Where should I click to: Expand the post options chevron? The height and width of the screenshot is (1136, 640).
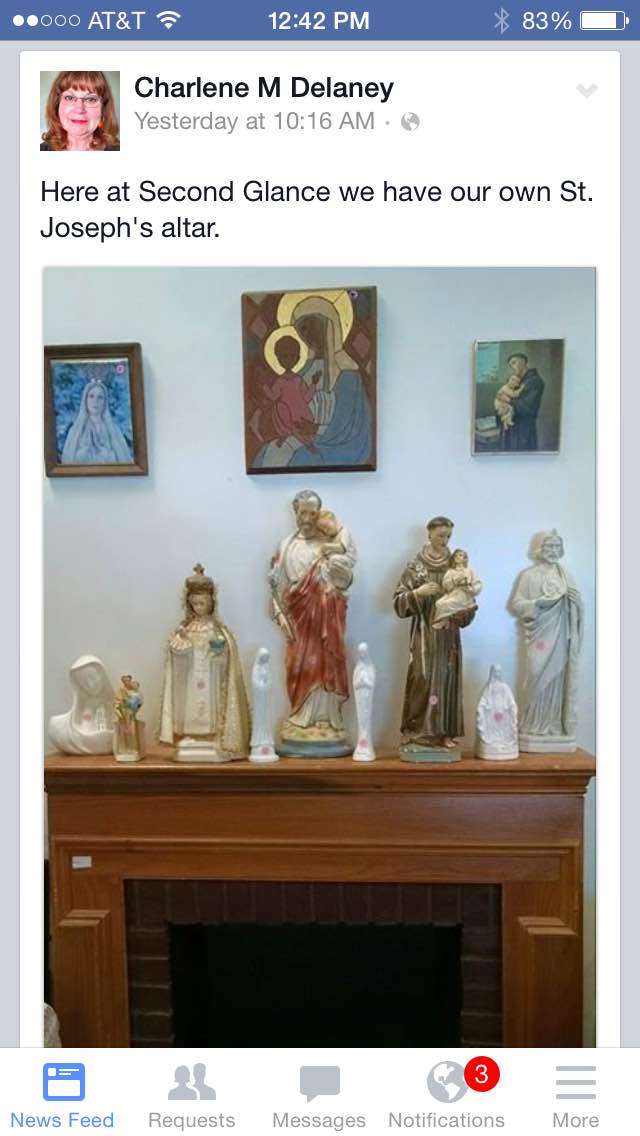587,92
